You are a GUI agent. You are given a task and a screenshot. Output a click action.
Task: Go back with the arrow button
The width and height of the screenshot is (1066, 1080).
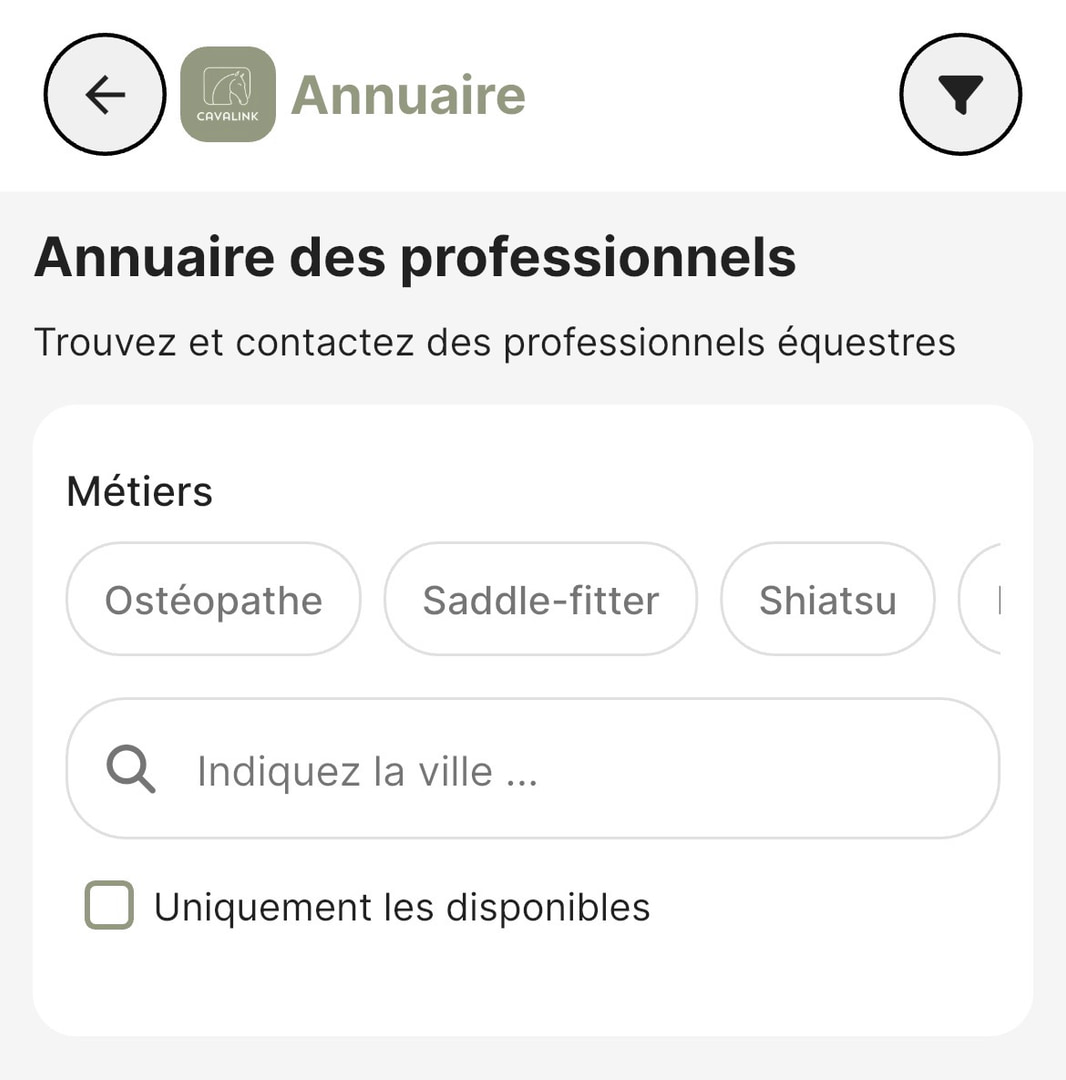coord(105,94)
